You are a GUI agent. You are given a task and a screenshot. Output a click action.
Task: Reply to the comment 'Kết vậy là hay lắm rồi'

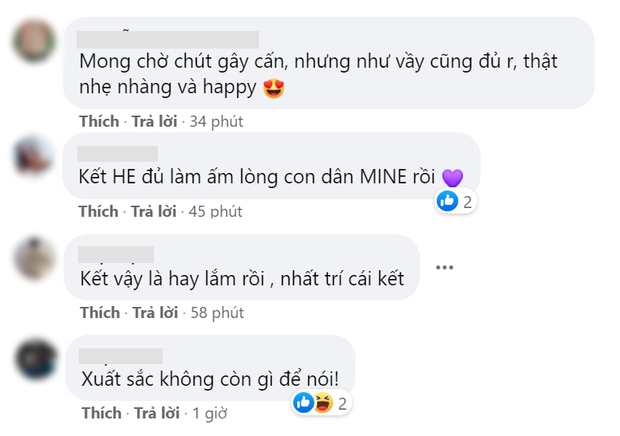coord(154,312)
